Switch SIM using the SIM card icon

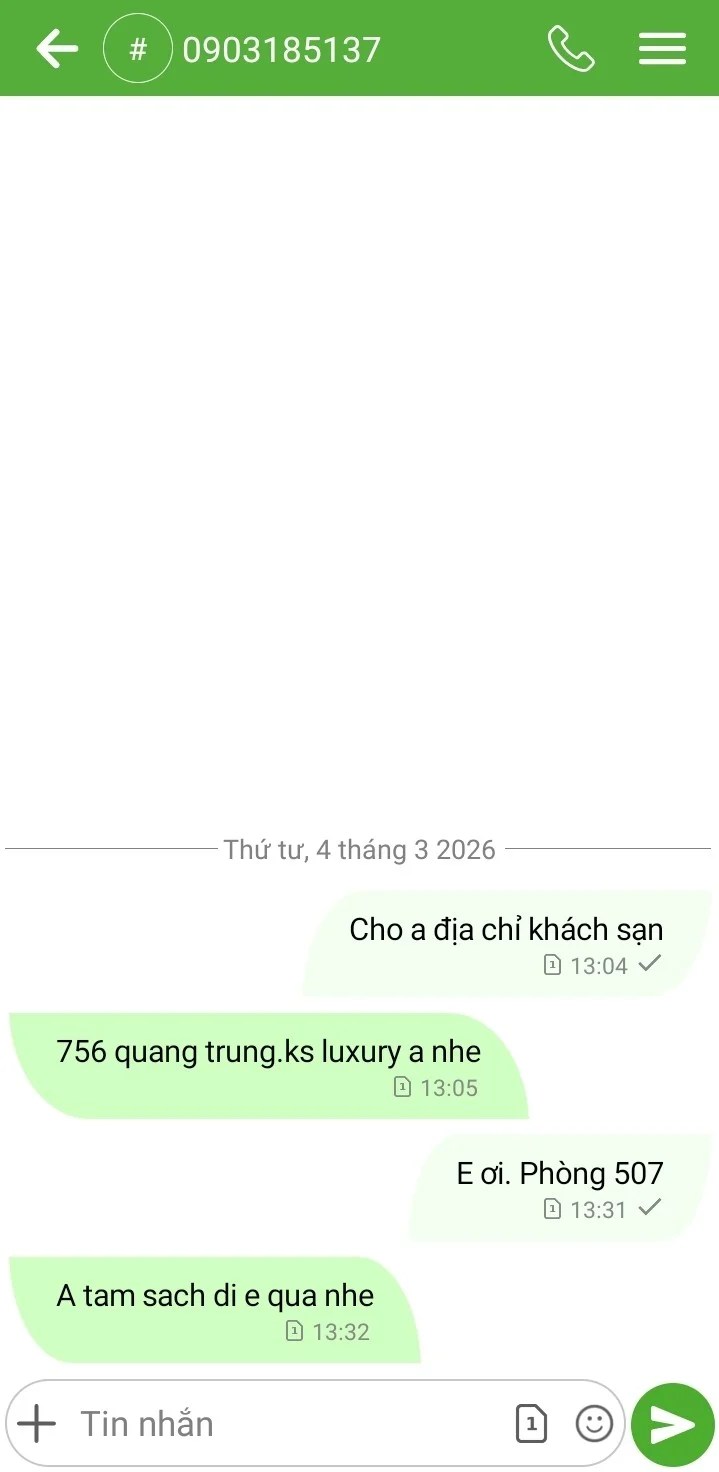coord(531,1423)
